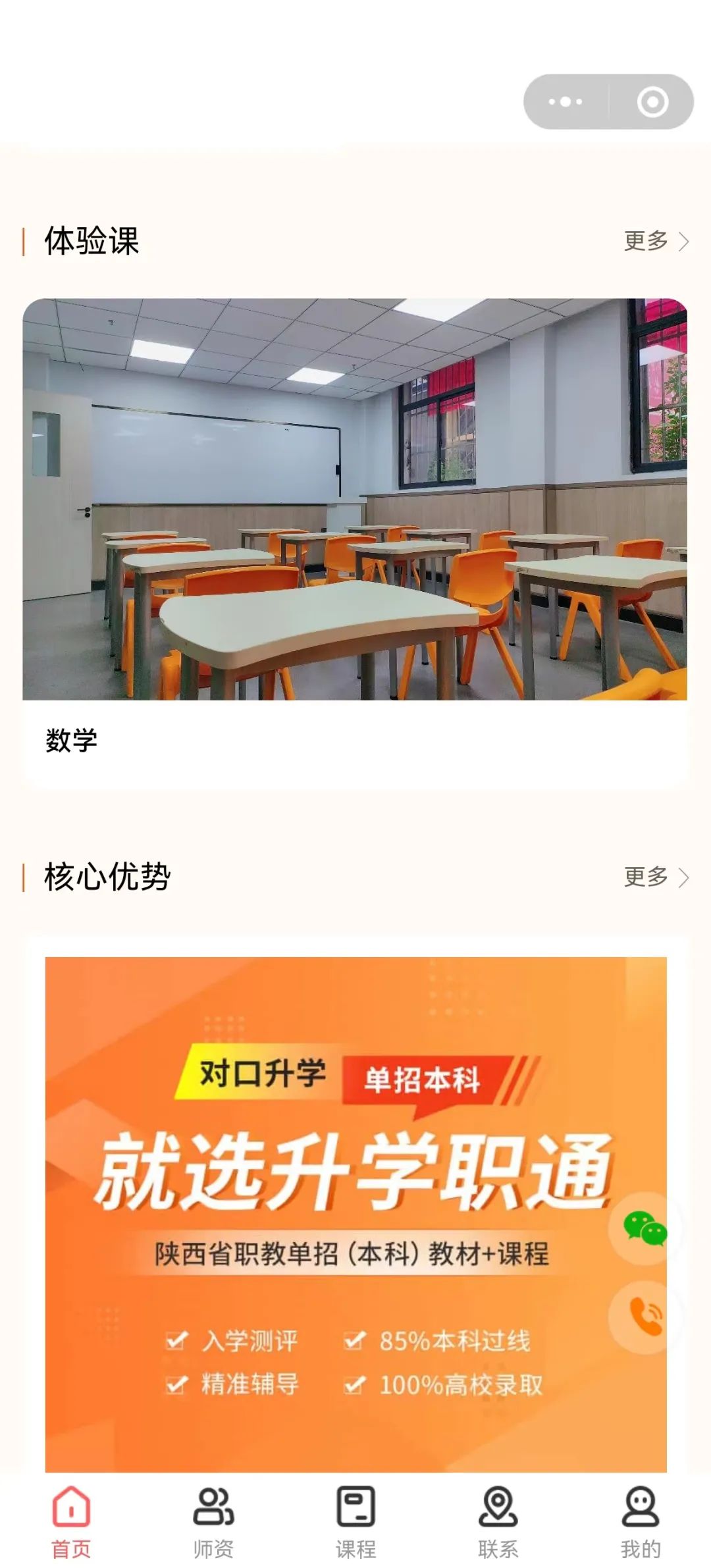
Task: View more 体验课 courses
Action: point(656,241)
